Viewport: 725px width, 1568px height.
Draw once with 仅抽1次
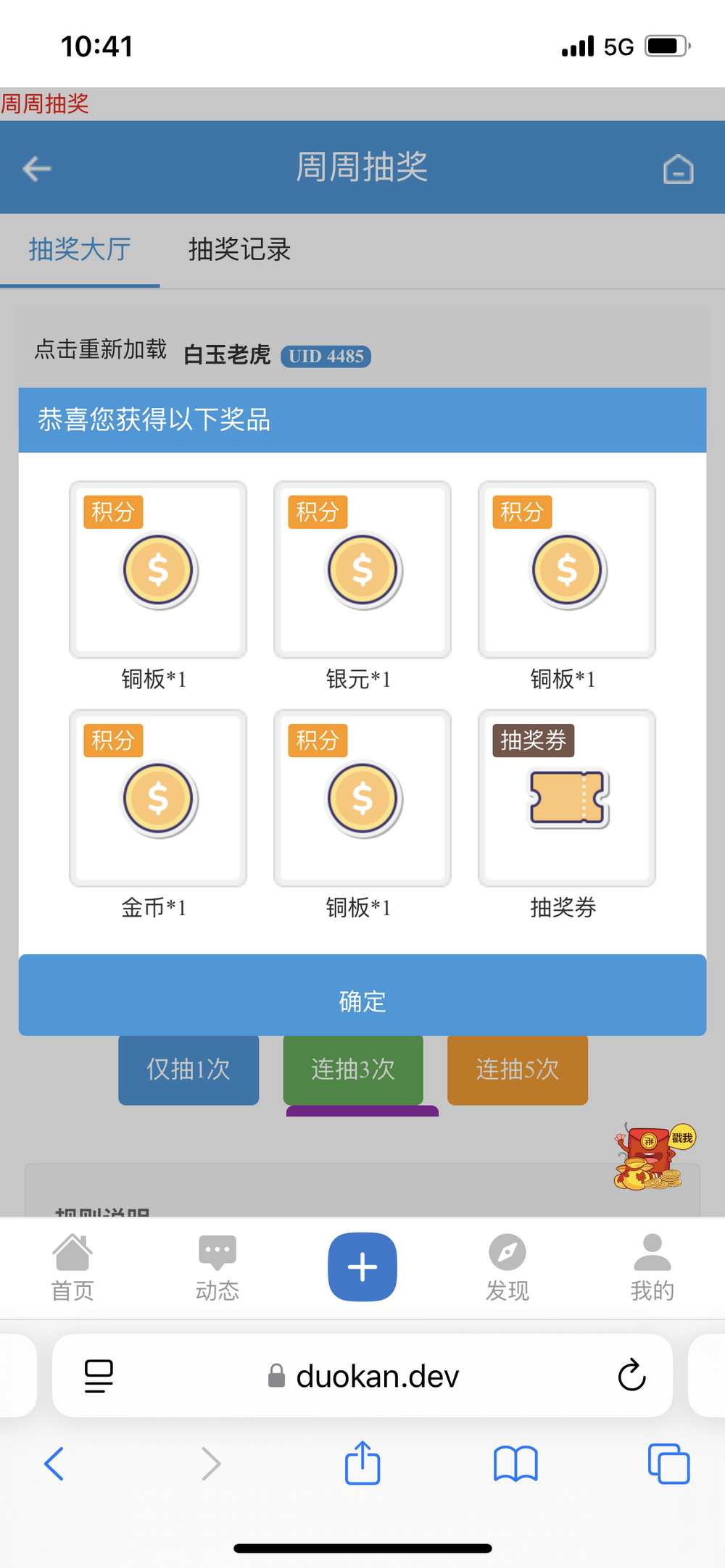(188, 1069)
